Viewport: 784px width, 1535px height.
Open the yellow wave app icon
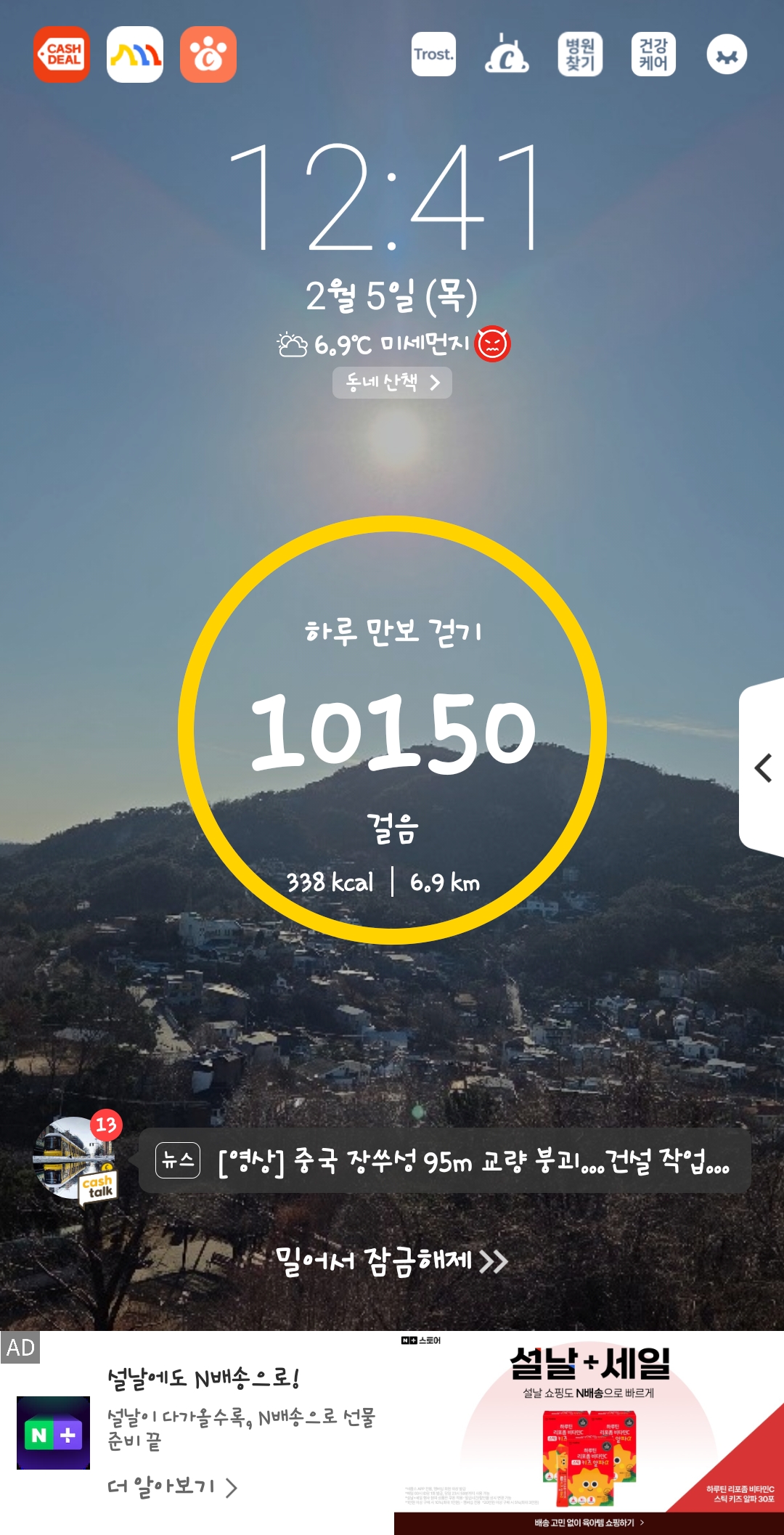point(135,54)
